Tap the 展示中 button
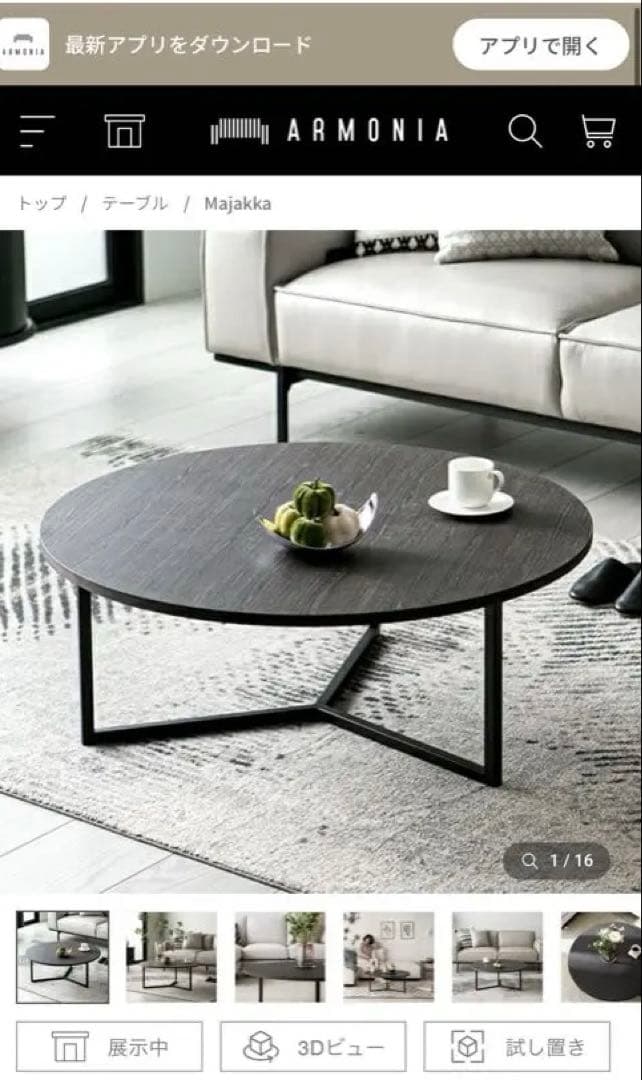The height and width of the screenshot is (1080, 642). 109,1047
